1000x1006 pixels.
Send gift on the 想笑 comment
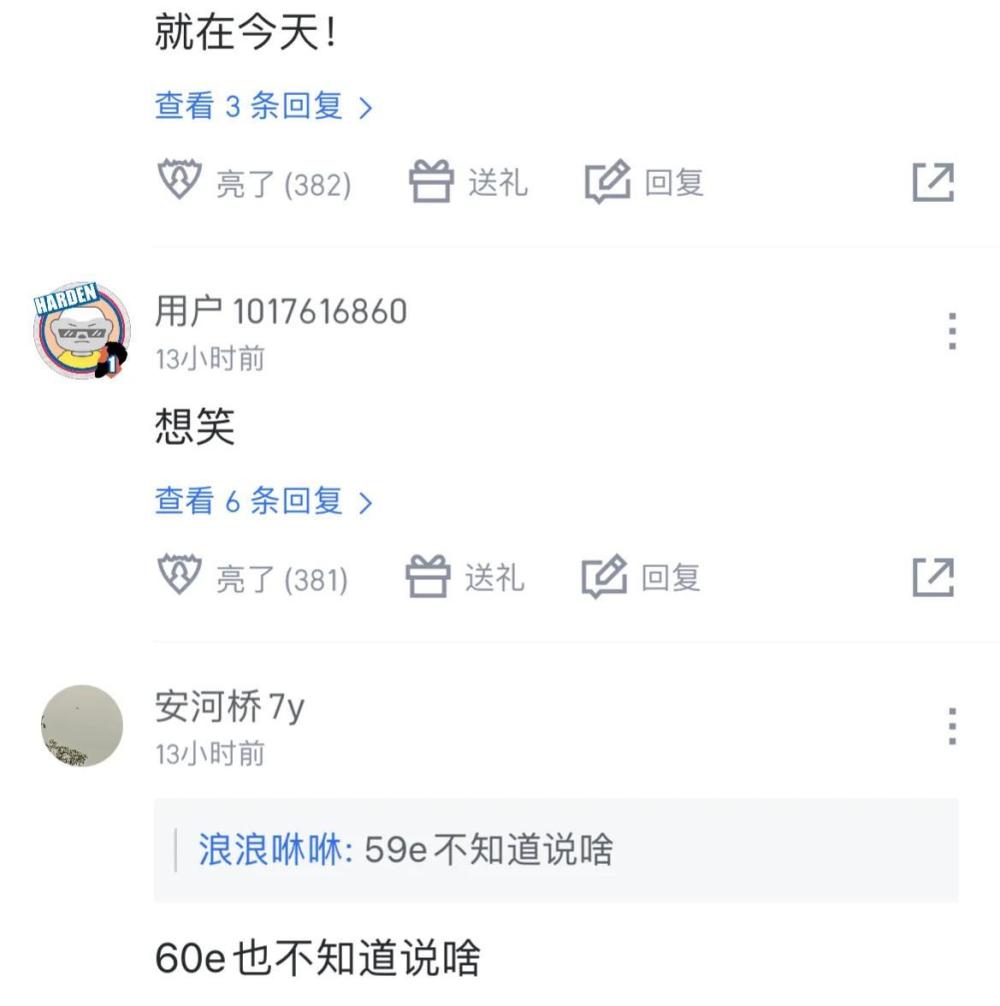pyautogui.click(x=465, y=578)
